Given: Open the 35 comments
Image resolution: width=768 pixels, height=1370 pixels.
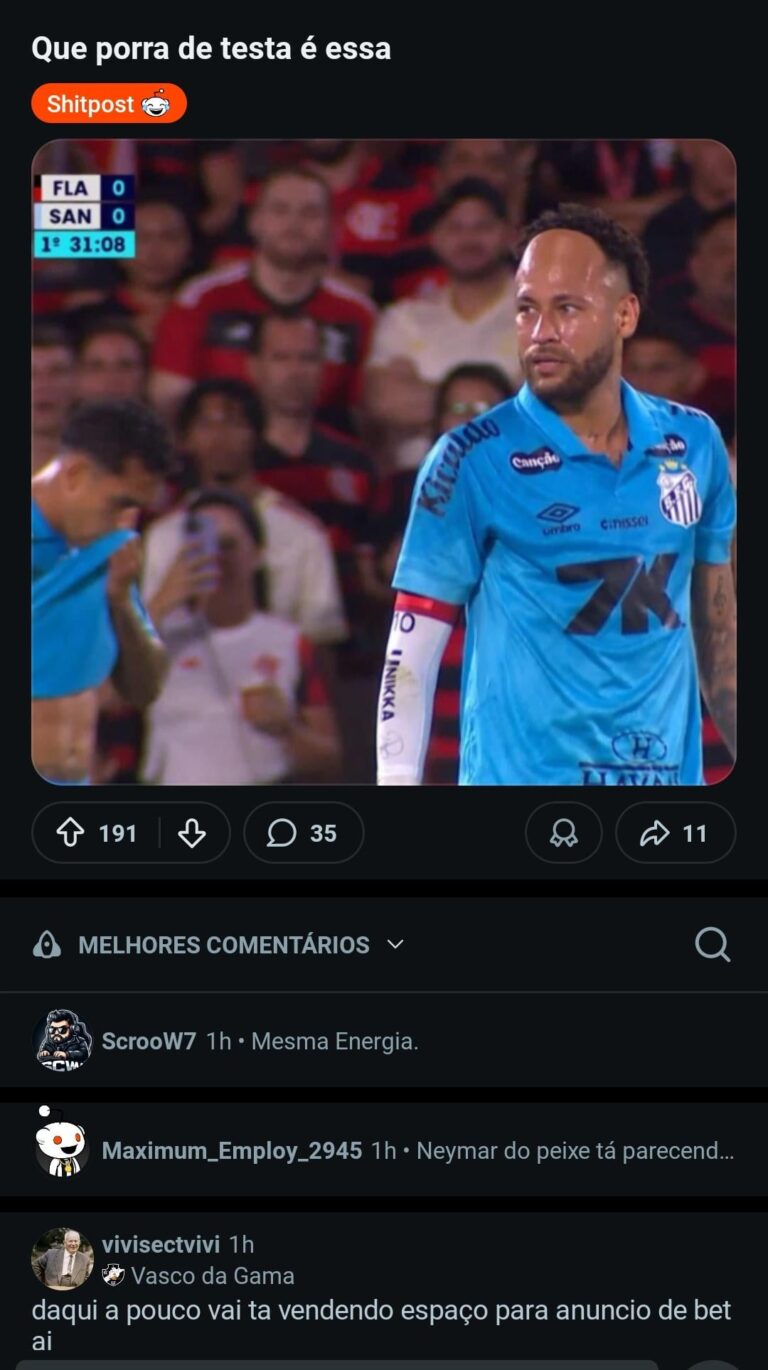Looking at the screenshot, I should 303,833.
